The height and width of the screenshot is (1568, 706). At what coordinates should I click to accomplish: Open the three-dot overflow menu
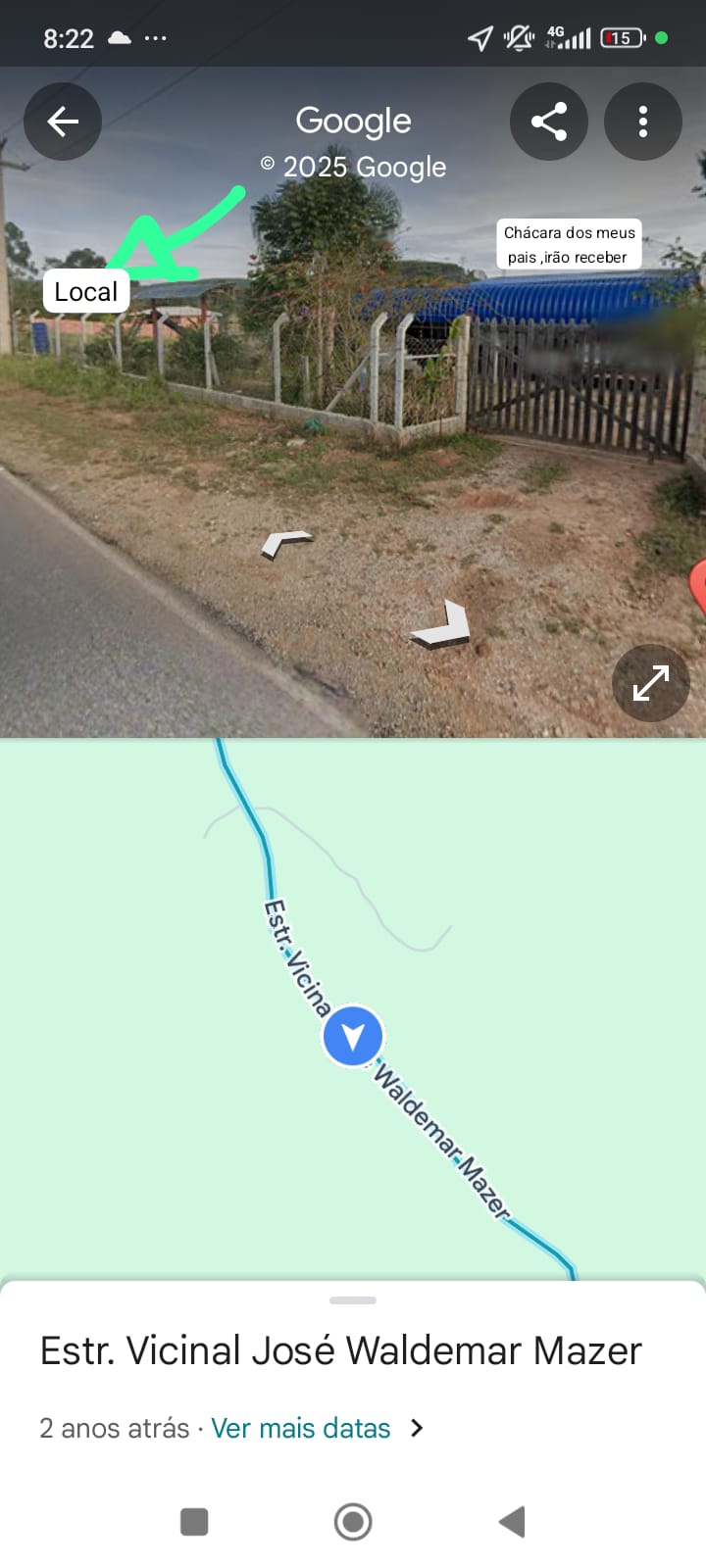(x=643, y=122)
